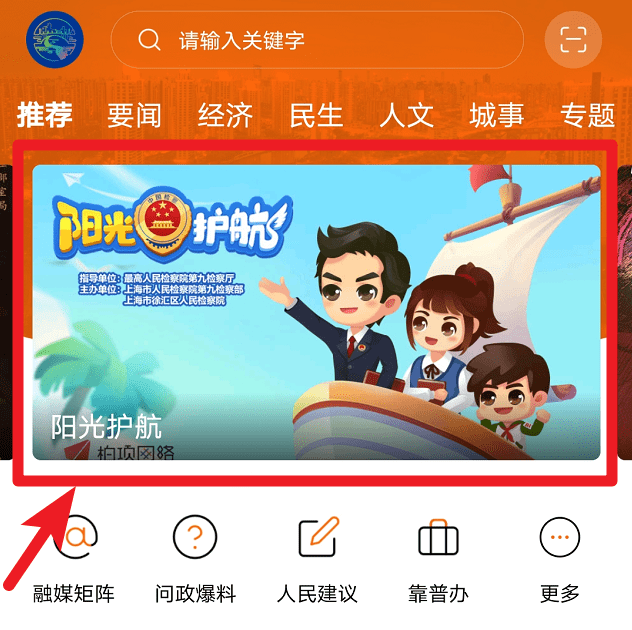This screenshot has height=630, width=632.
Task: Tap the keyword search box
Action: [x=317, y=40]
